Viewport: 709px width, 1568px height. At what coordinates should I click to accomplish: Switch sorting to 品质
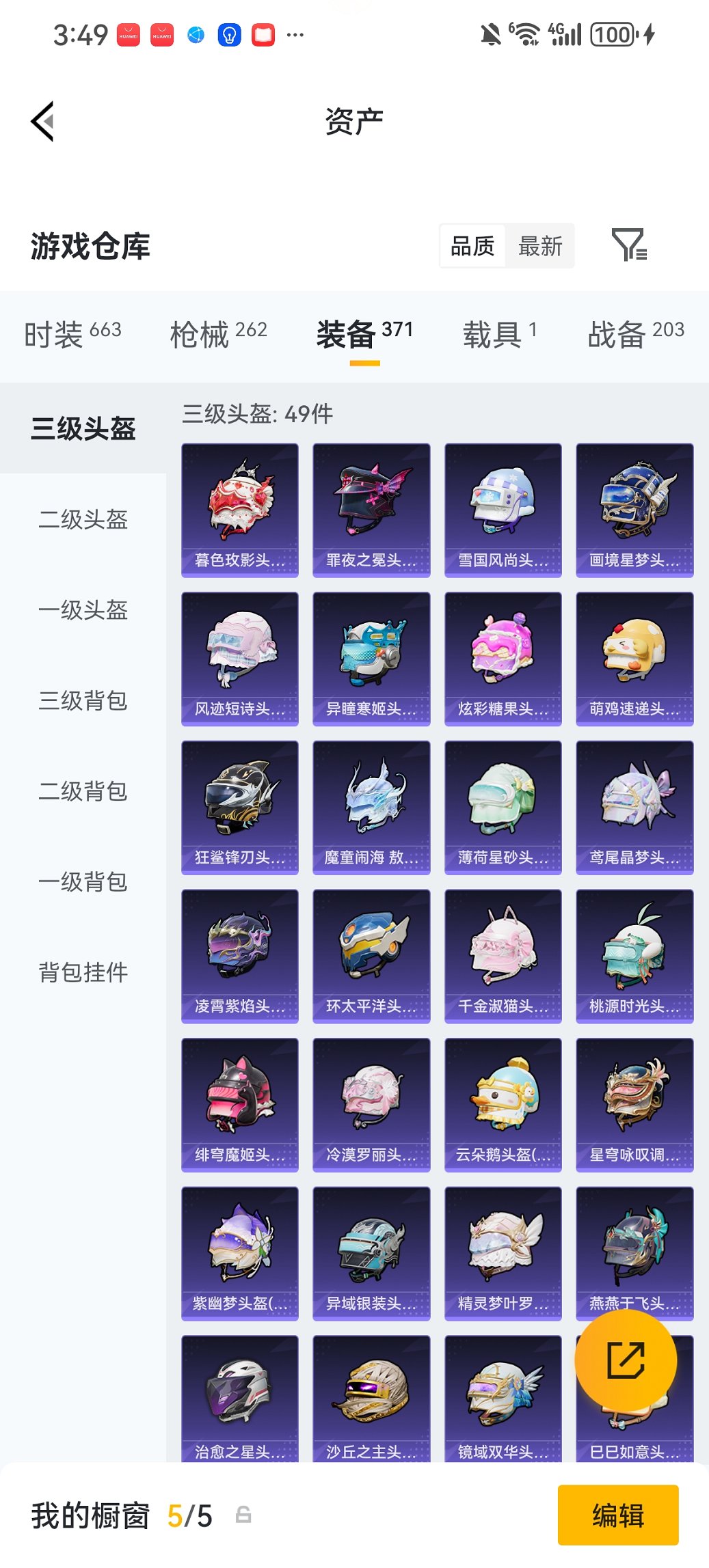coord(472,246)
